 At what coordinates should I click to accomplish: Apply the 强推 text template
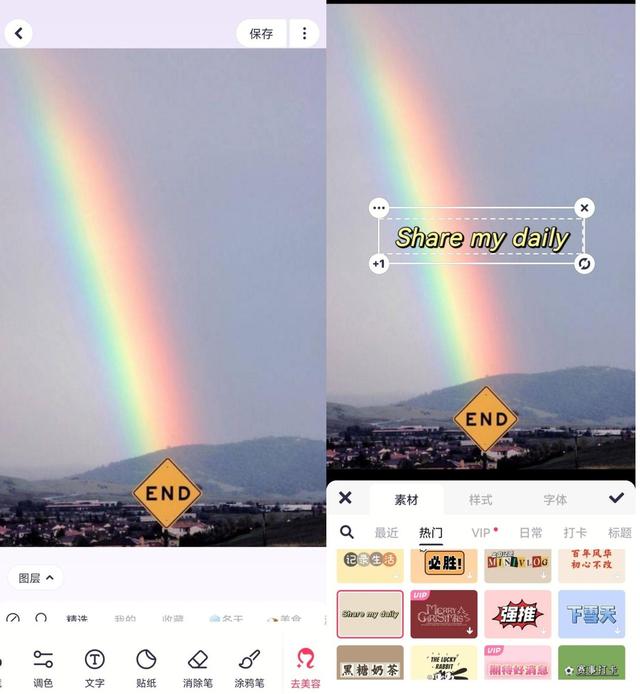pos(517,614)
